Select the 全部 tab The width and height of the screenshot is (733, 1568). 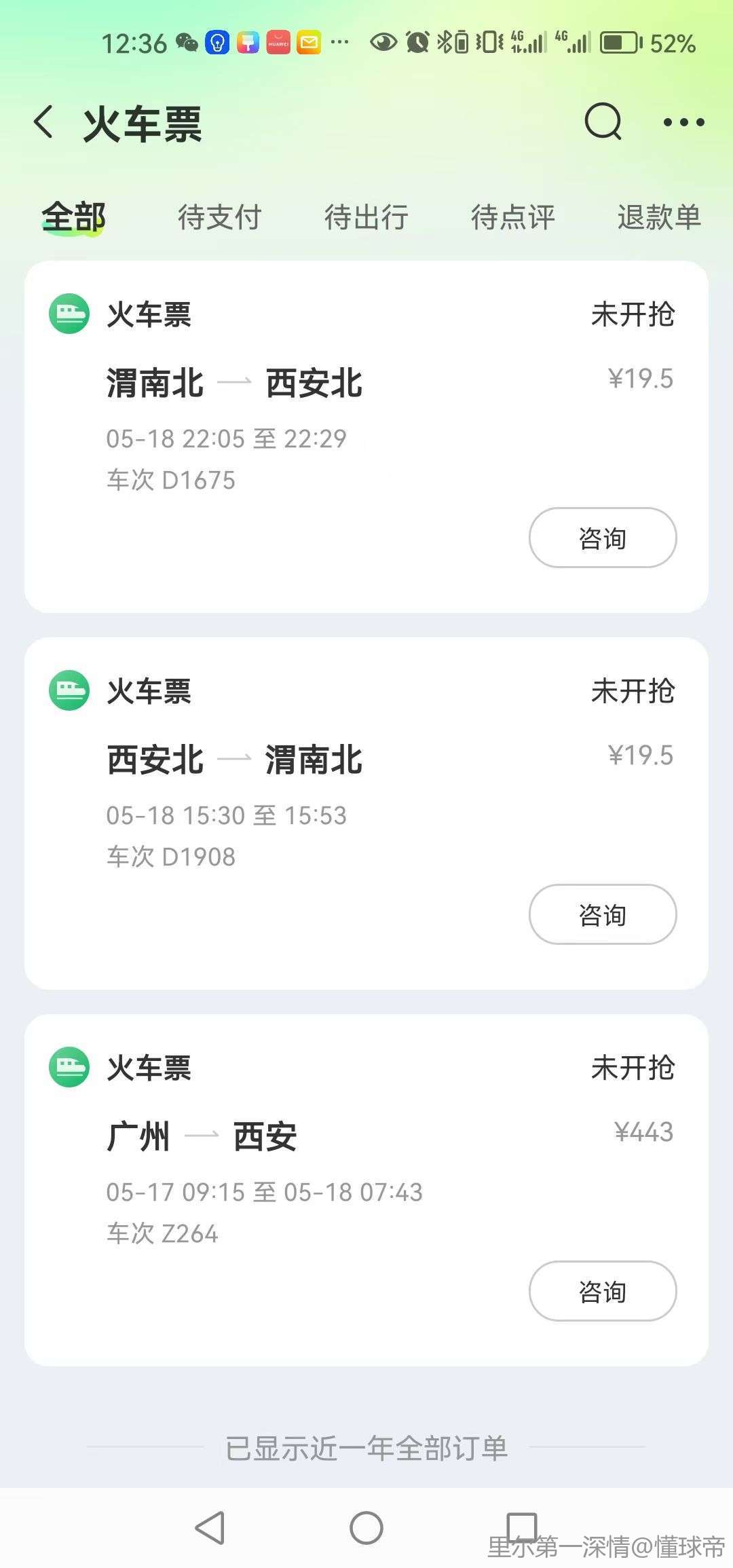(73, 217)
